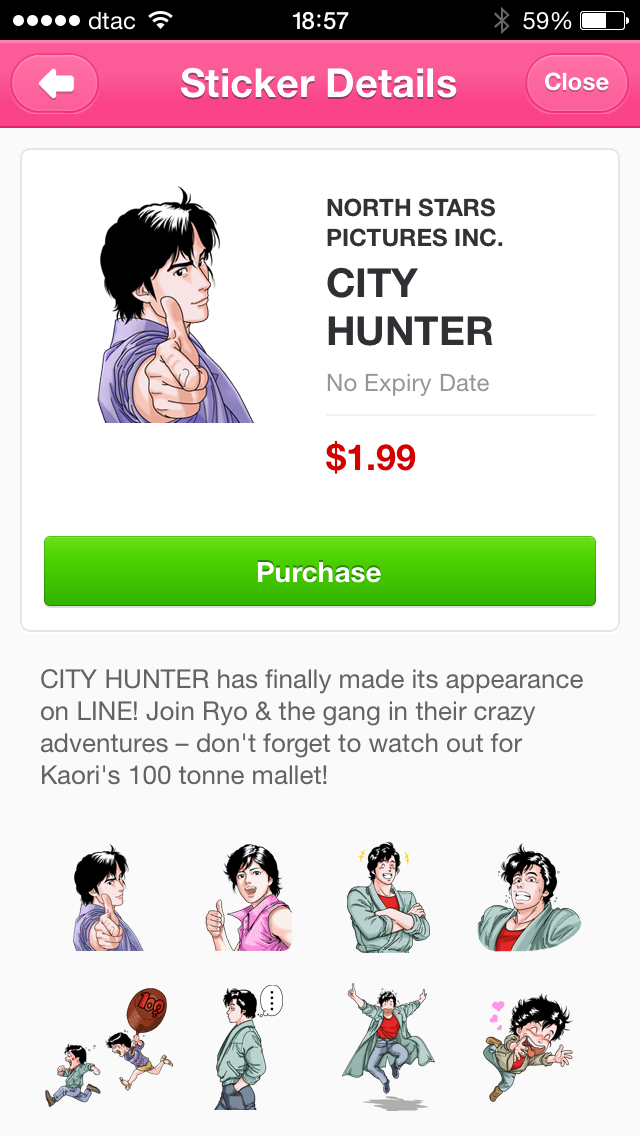
Task: Preview the pointing finger sticker in purple shirt
Action: pos(108,898)
